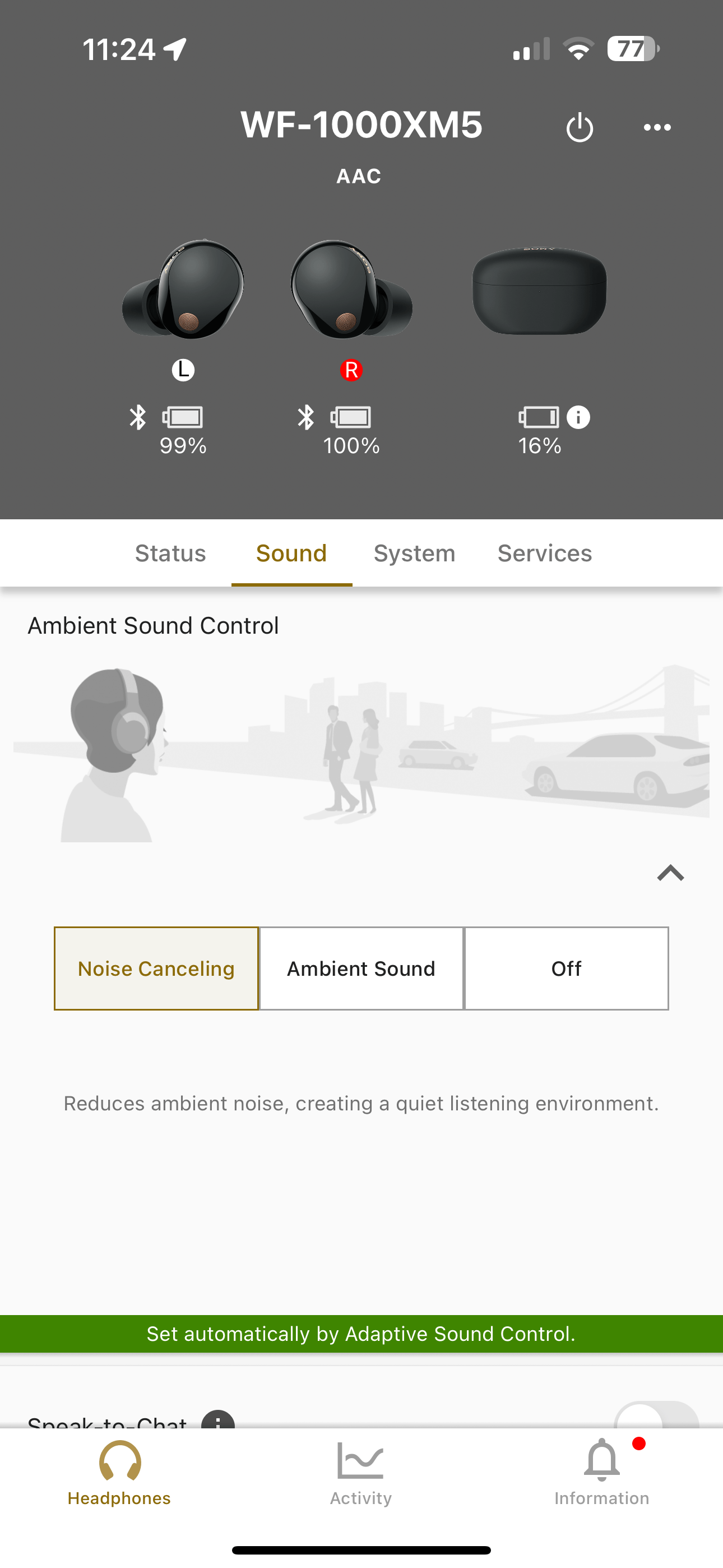Select the Sound tab
This screenshot has width=723, height=1568.
[x=291, y=554]
